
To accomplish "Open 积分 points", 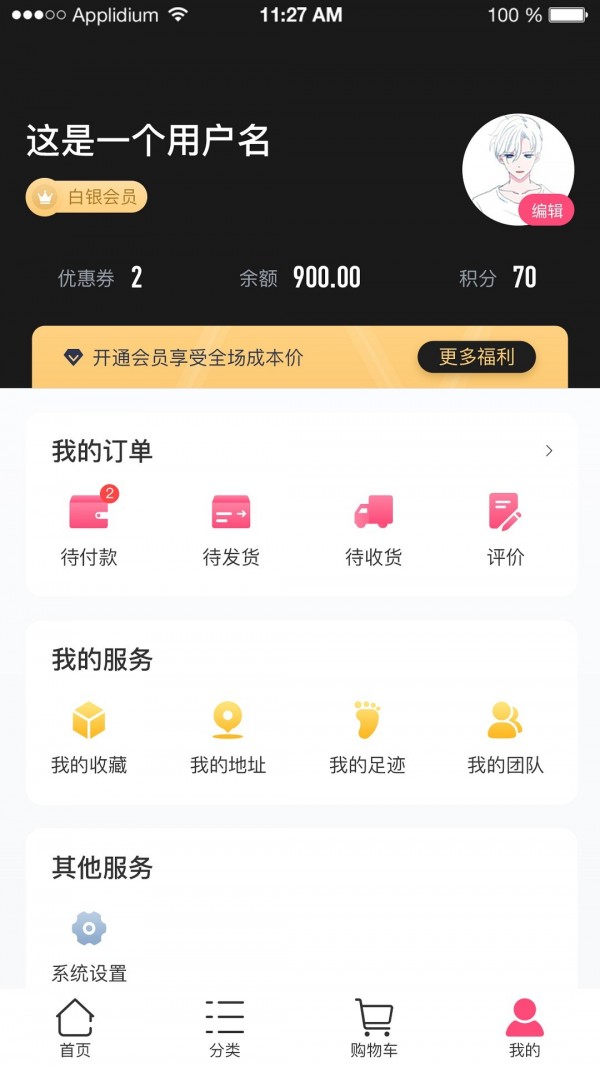I will (x=497, y=278).
